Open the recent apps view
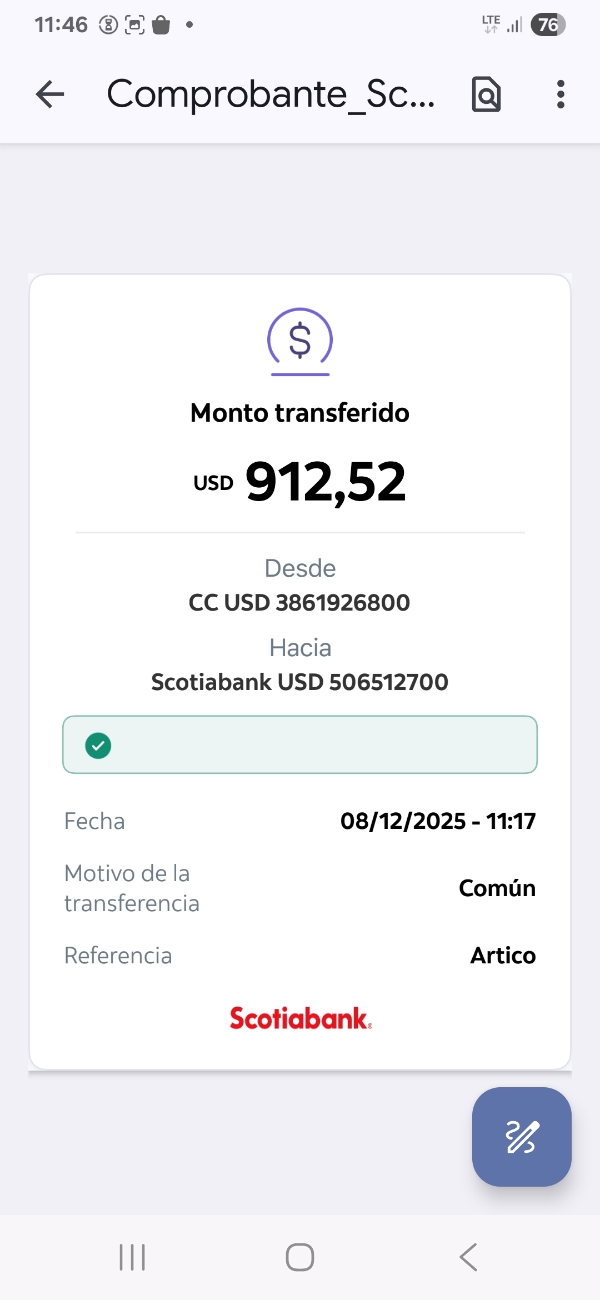This screenshot has width=600, height=1300. click(132, 1257)
